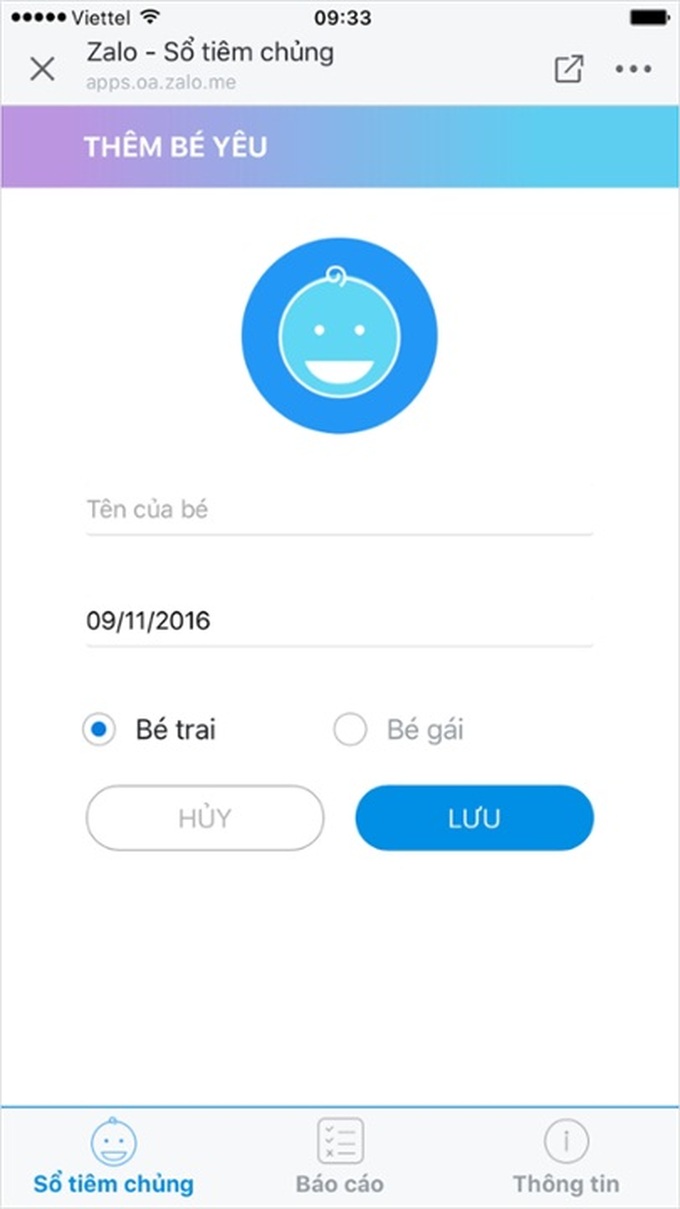Open the three-dot overflow menu

(x=633, y=69)
